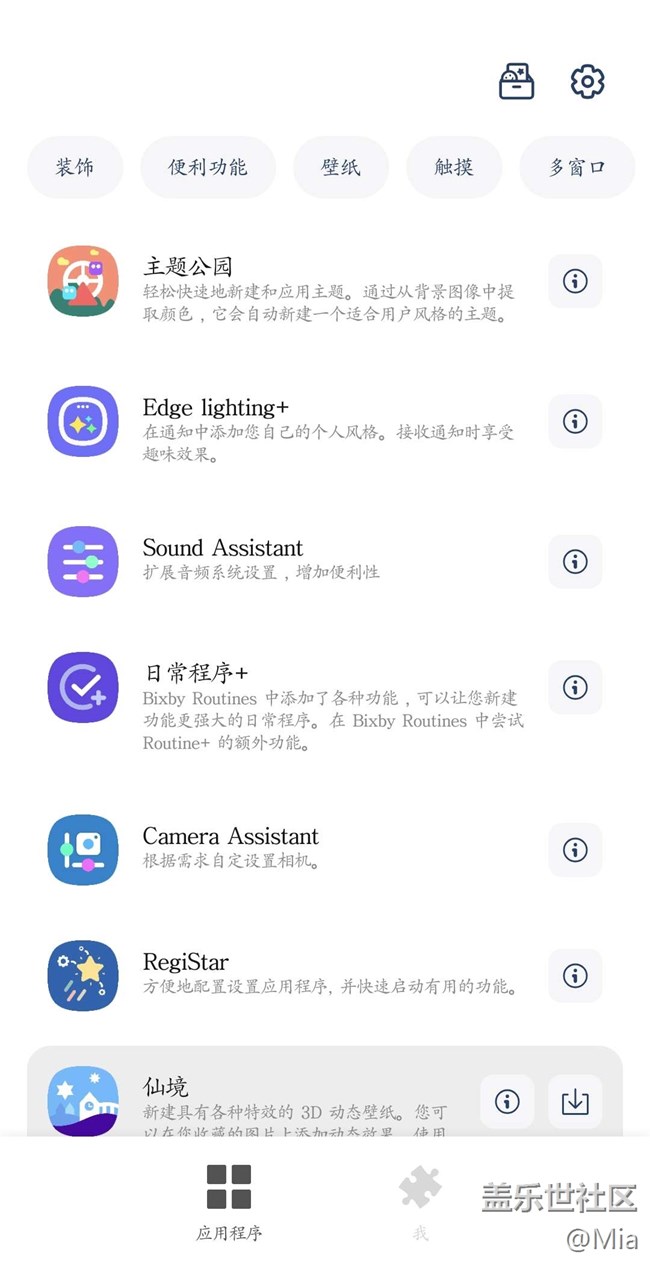Download the 仙境 module
650x1272 pixels.
point(575,1102)
